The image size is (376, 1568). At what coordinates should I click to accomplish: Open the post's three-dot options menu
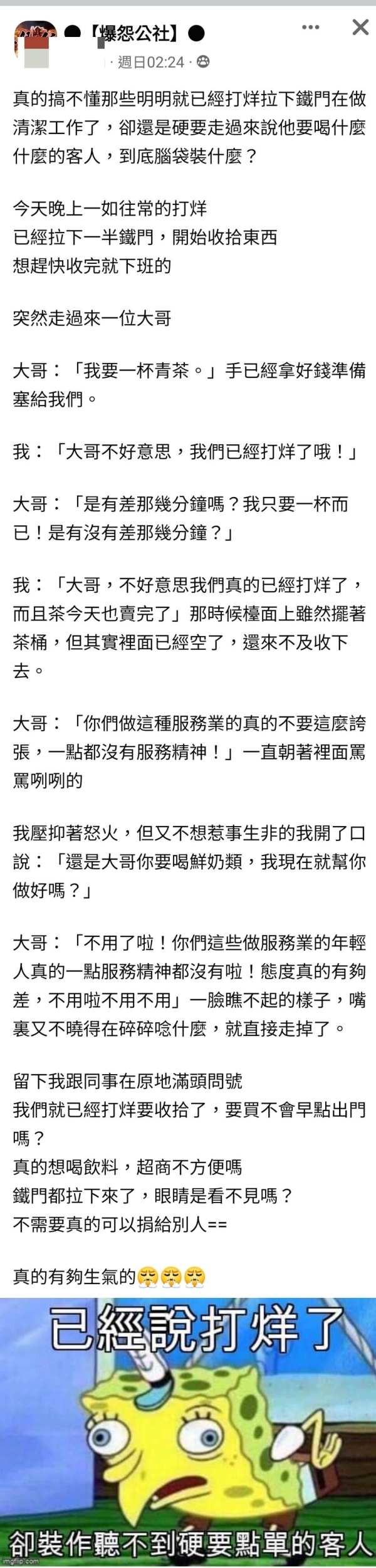[310, 28]
